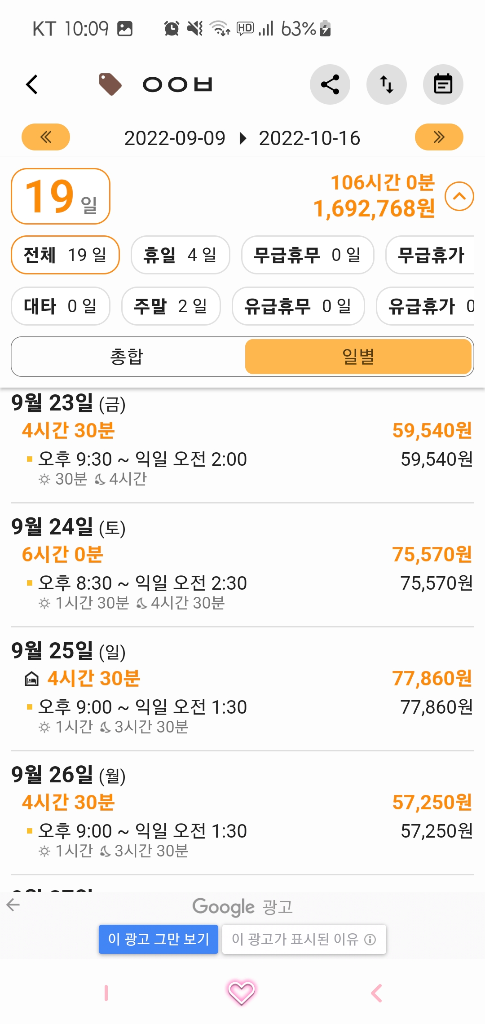Filter by 주말 2일
Image resolution: width=485 pixels, height=1024 pixels.
coord(171,306)
